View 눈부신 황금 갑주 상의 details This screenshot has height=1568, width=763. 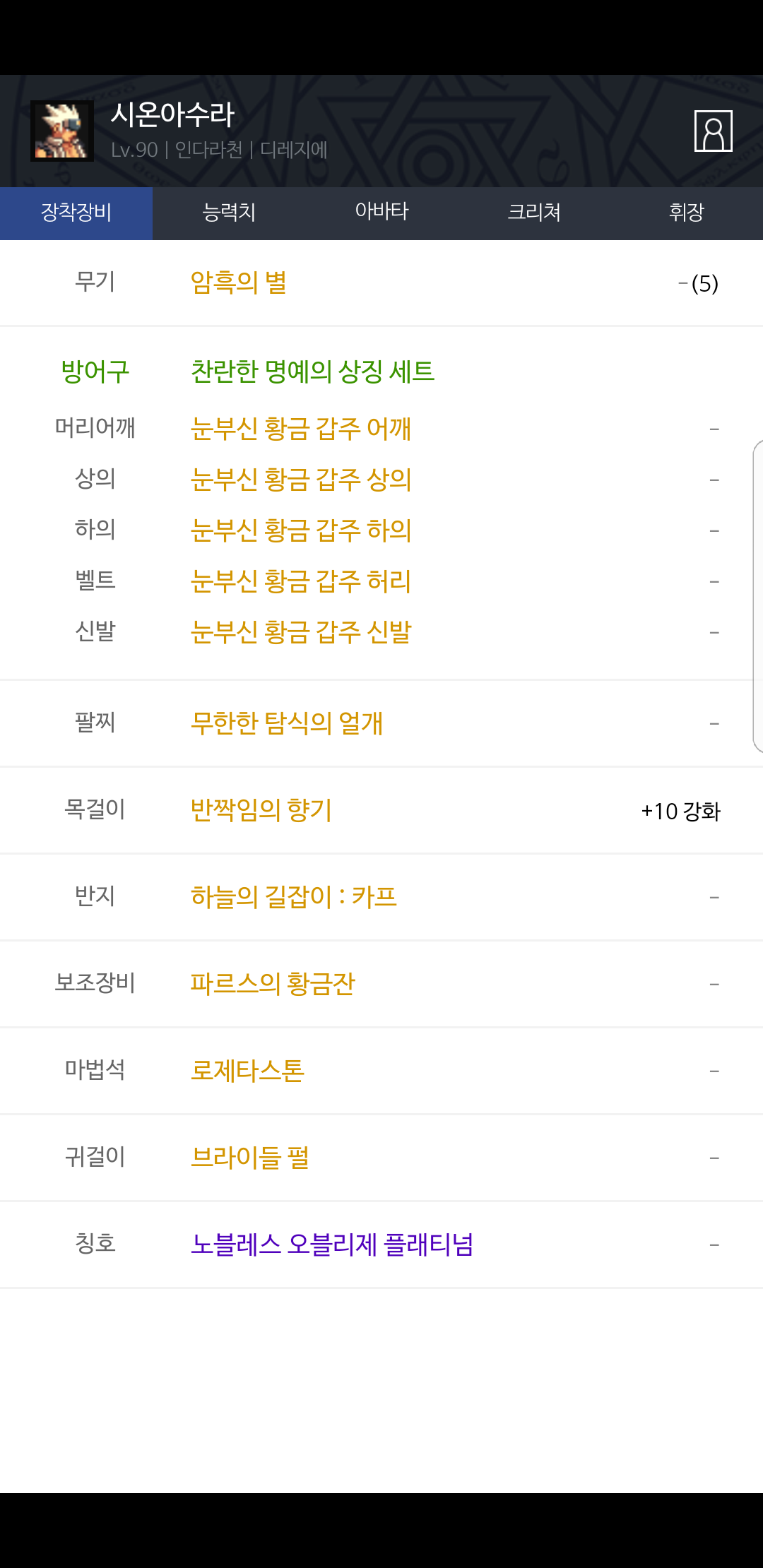[301, 480]
